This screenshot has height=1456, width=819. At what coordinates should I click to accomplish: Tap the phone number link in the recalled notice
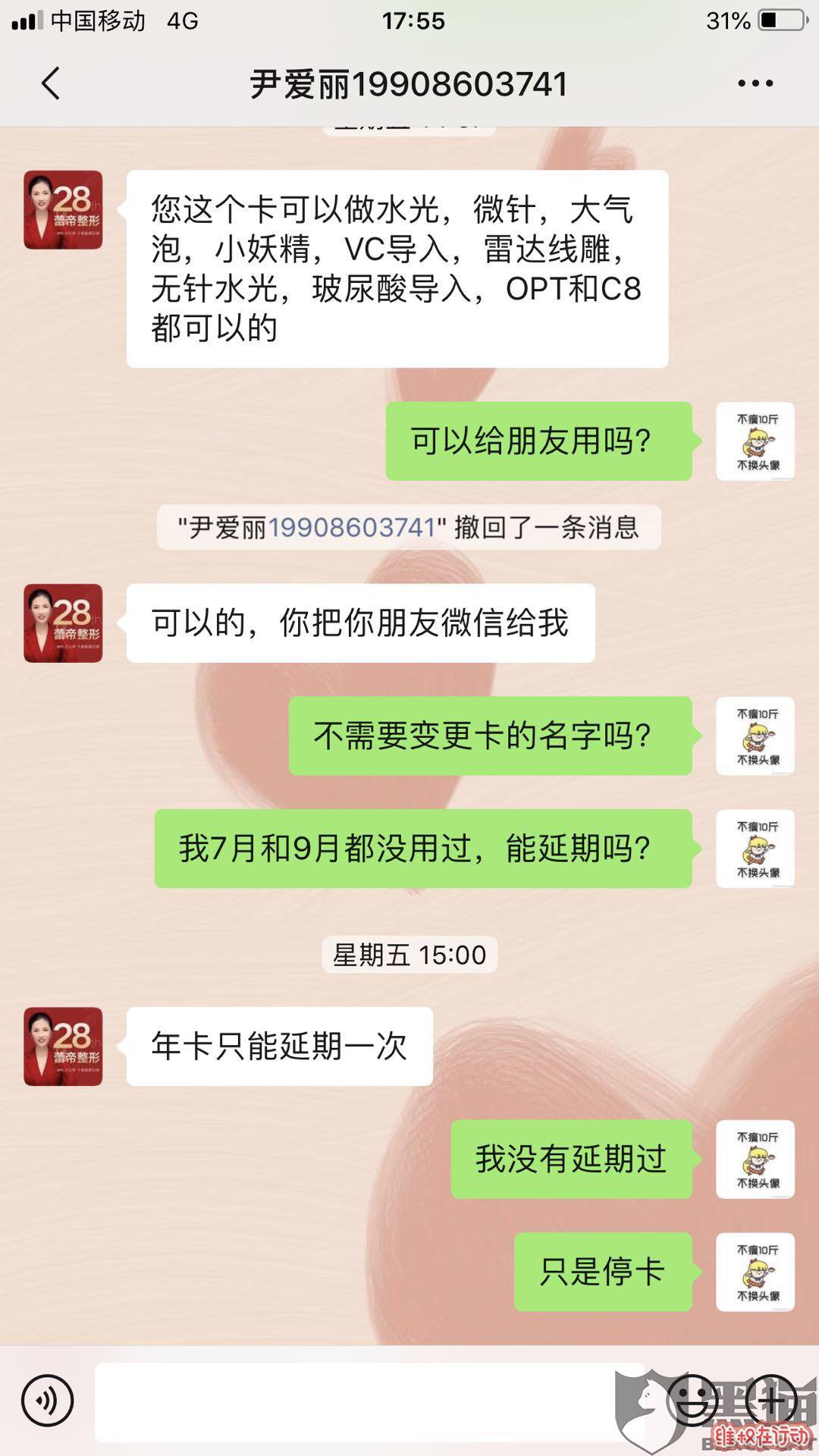pyautogui.click(x=351, y=527)
